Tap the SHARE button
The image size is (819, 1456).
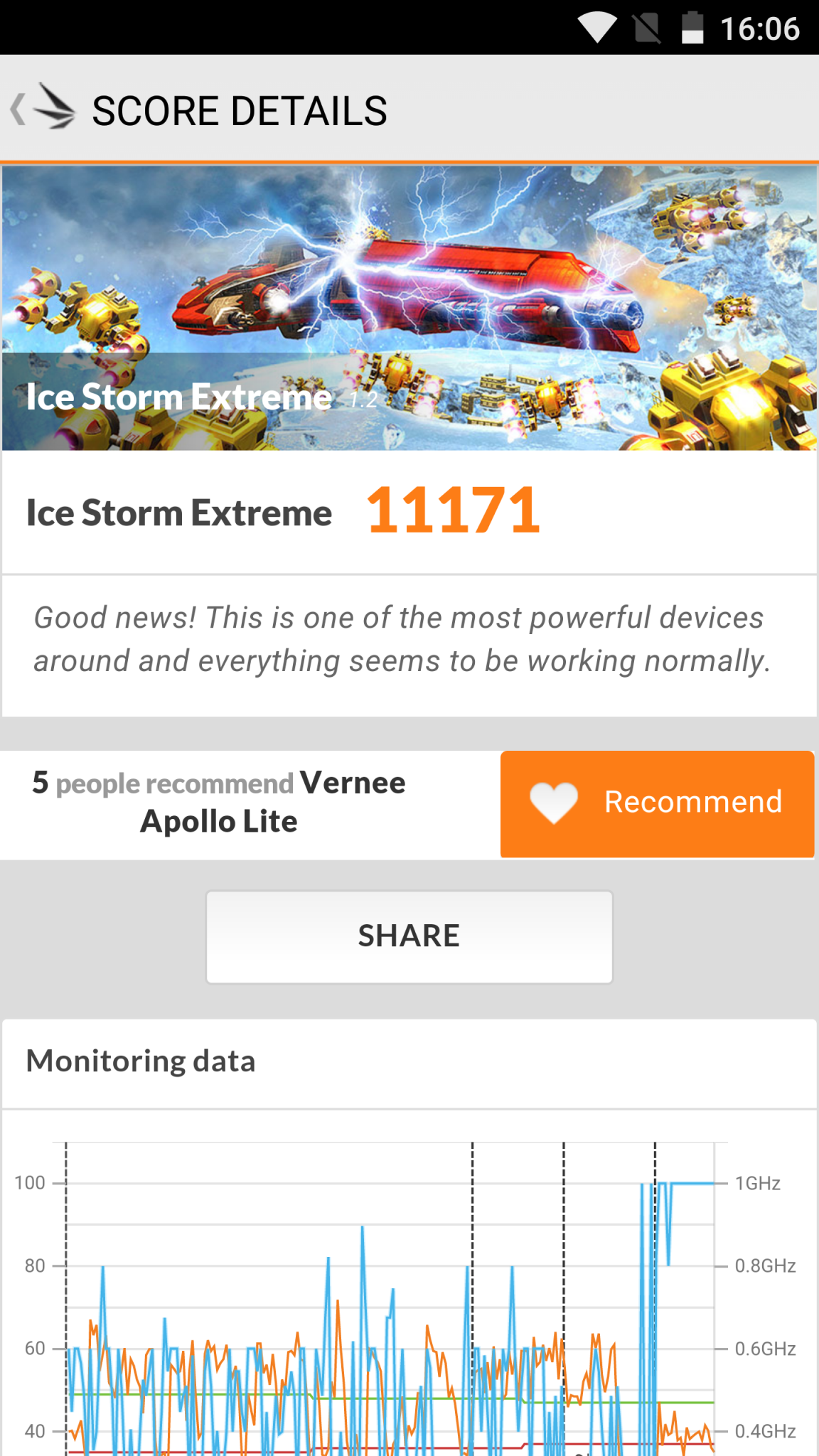(x=409, y=936)
